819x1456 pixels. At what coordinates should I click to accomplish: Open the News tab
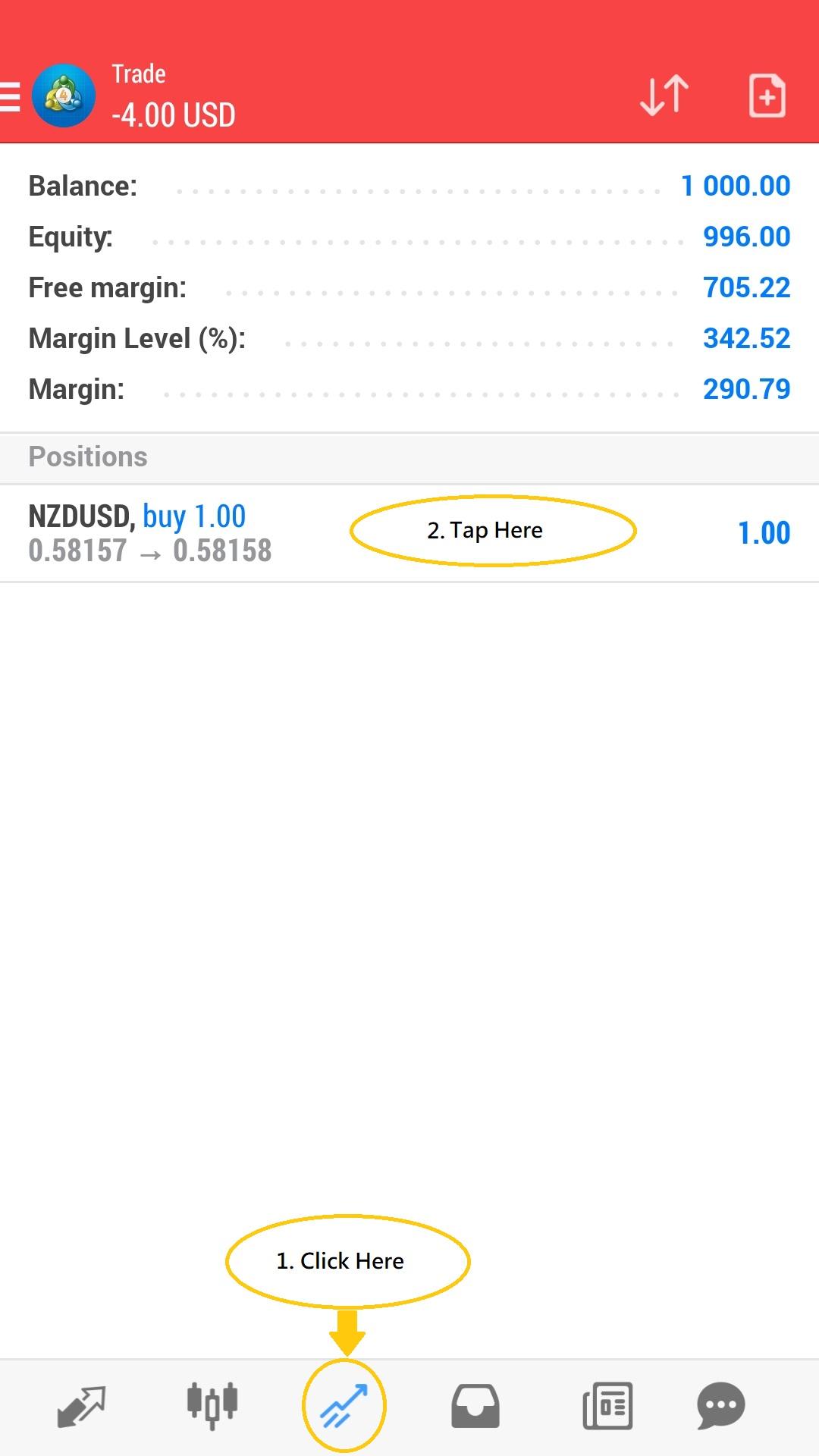click(607, 1407)
